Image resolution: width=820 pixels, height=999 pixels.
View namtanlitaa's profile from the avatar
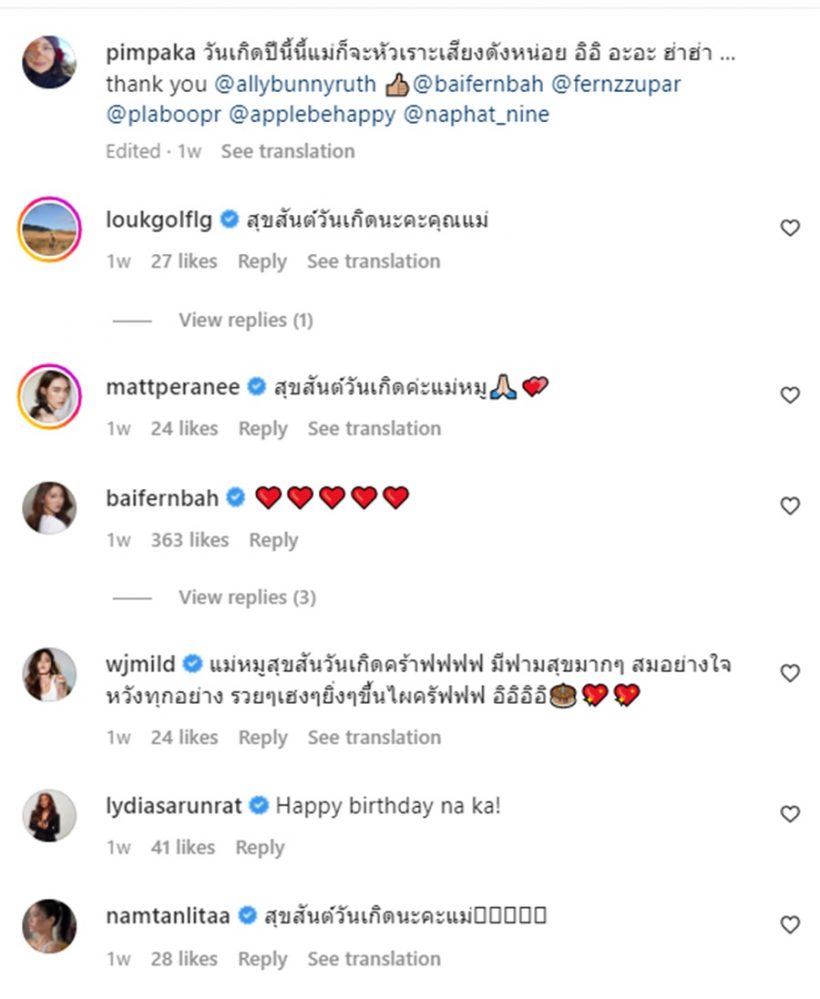coord(49,925)
